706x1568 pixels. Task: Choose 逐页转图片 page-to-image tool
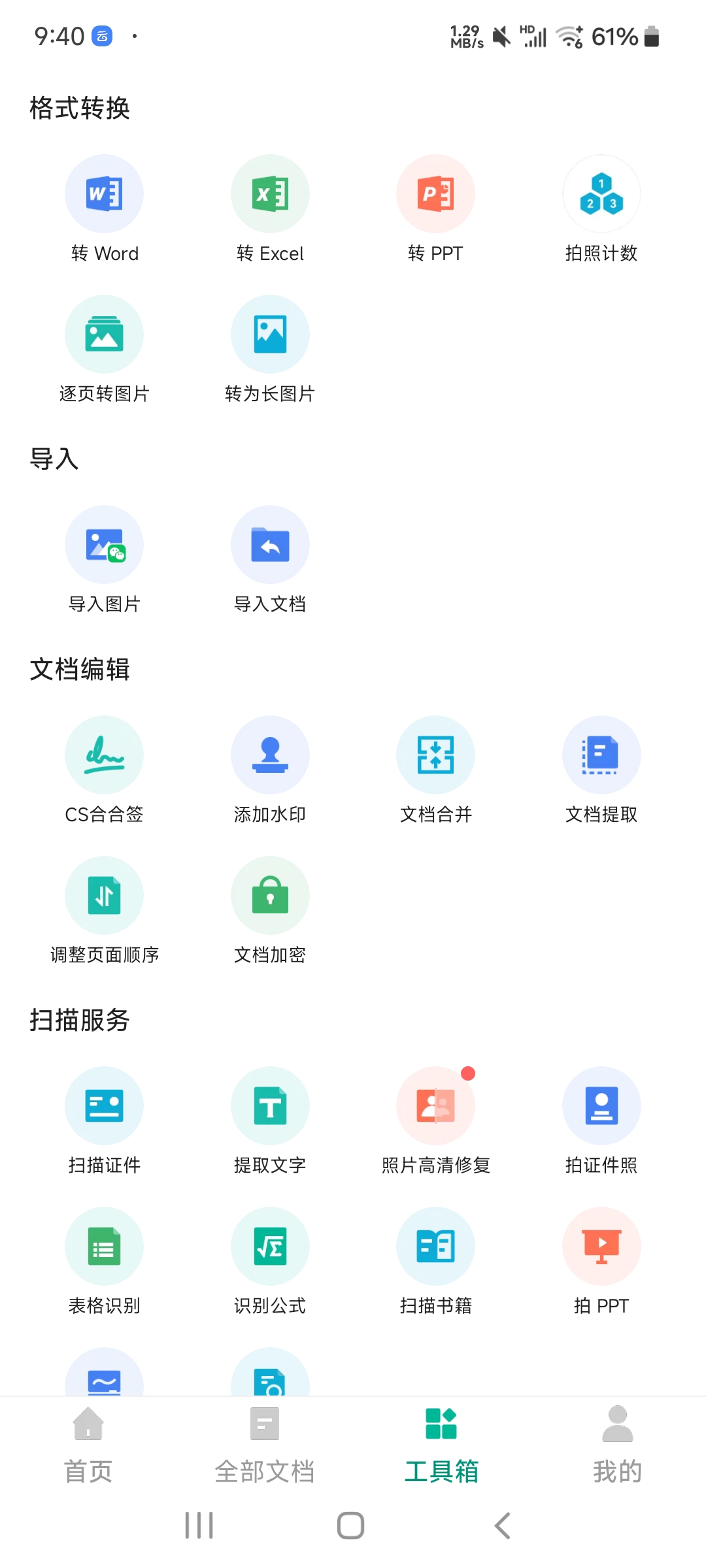[x=104, y=335]
